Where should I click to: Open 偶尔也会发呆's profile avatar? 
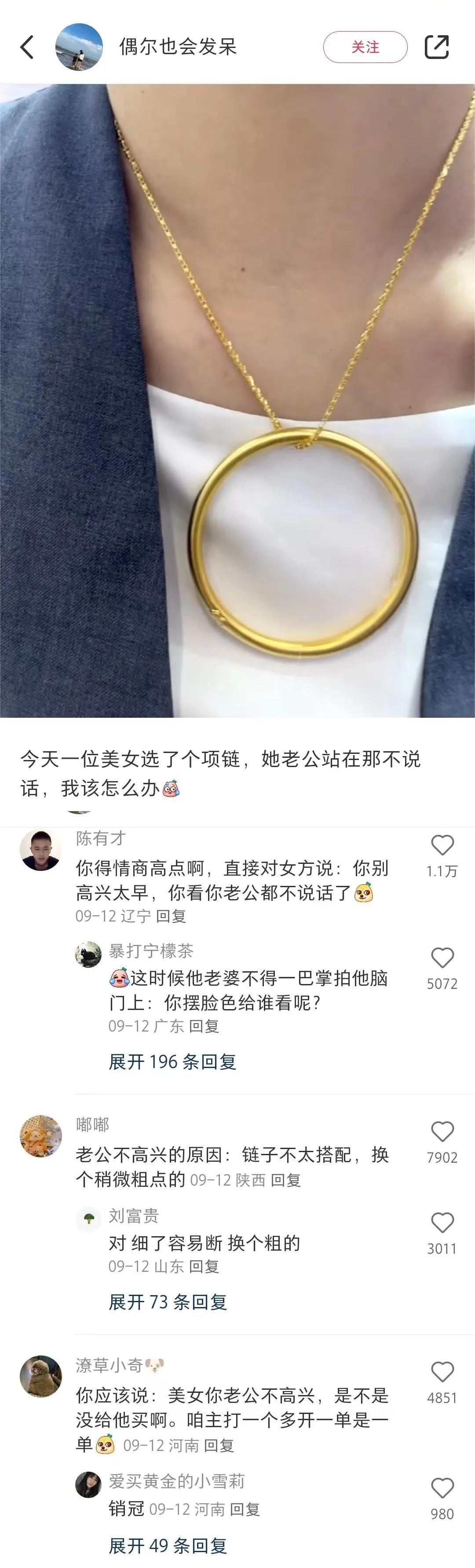(79, 47)
